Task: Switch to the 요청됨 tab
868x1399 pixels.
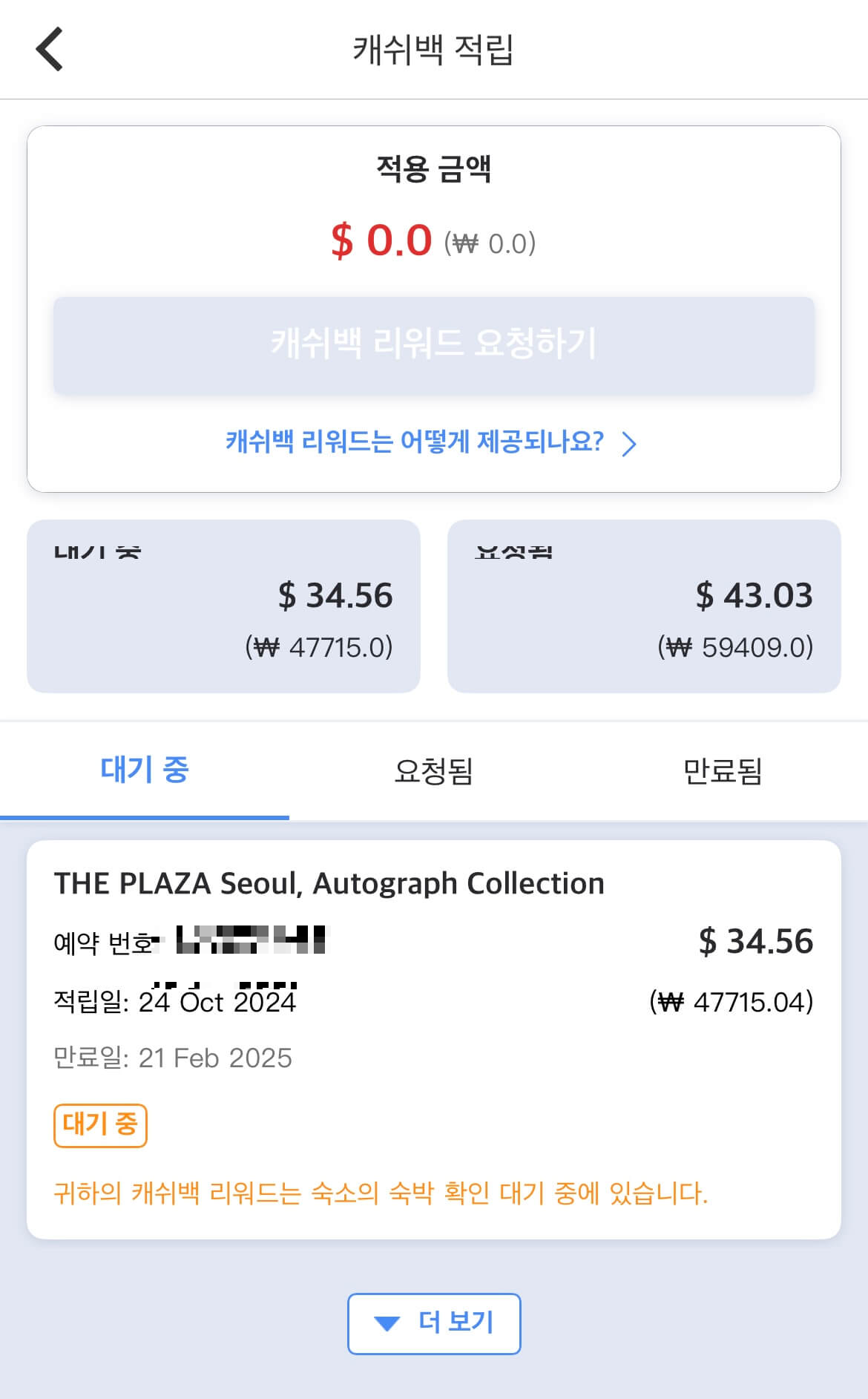Action: pos(434,772)
